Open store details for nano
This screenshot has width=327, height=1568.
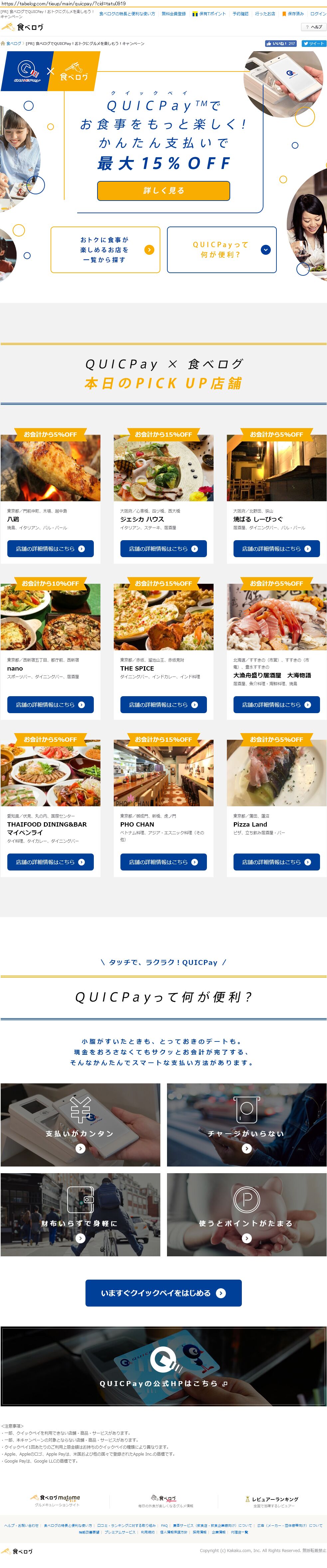pyautogui.click(x=50, y=704)
